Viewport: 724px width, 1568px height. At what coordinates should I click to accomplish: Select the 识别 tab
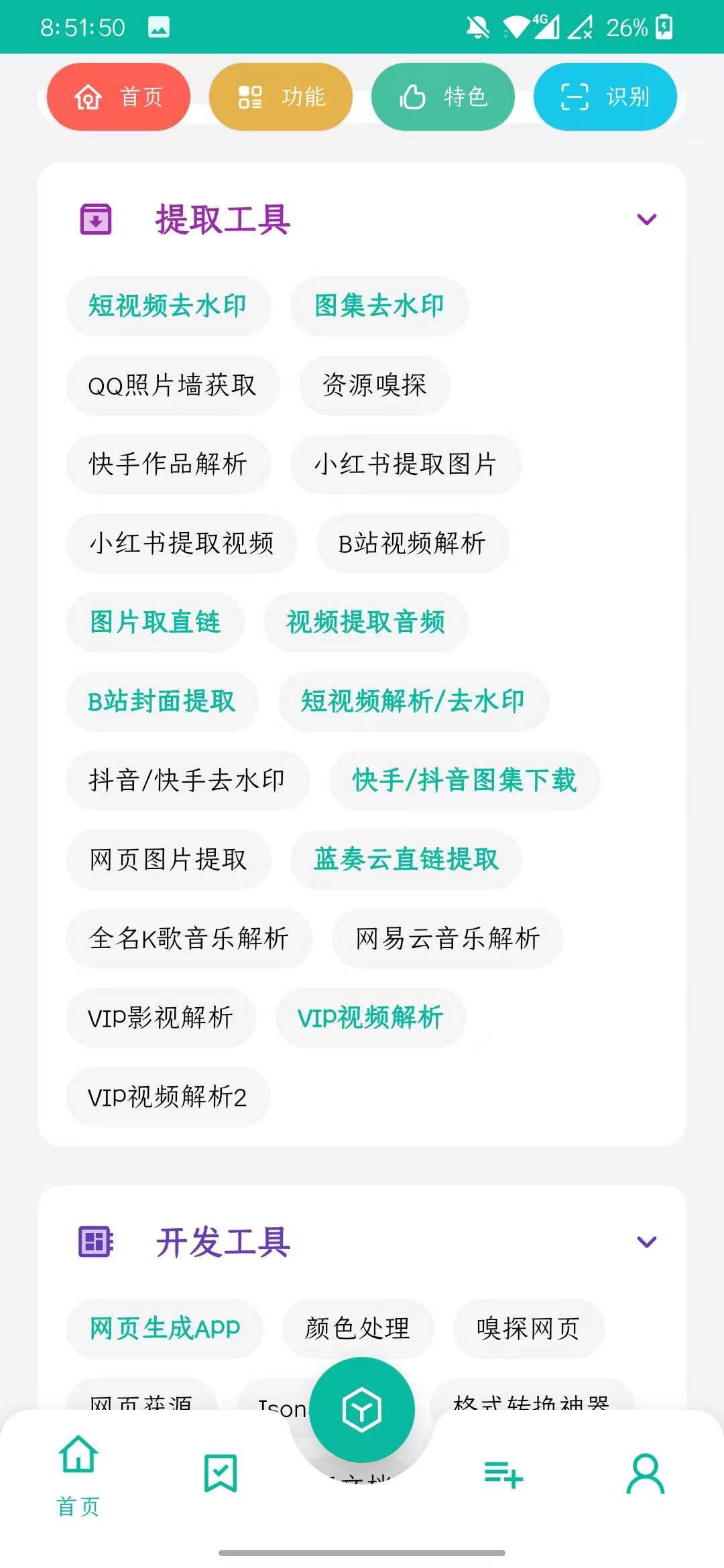605,96
